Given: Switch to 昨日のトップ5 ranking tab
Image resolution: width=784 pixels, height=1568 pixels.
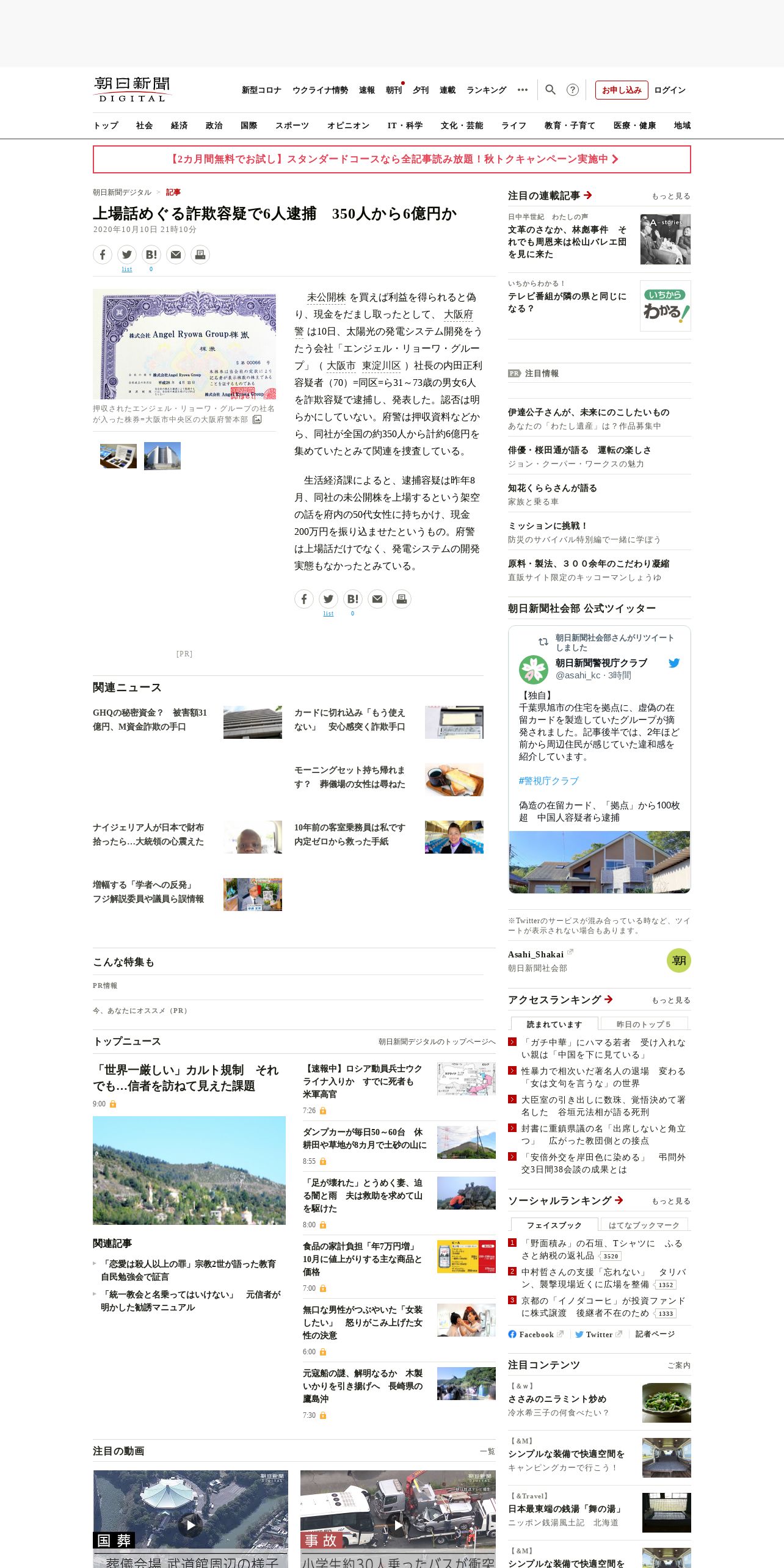Looking at the screenshot, I should (644, 1024).
